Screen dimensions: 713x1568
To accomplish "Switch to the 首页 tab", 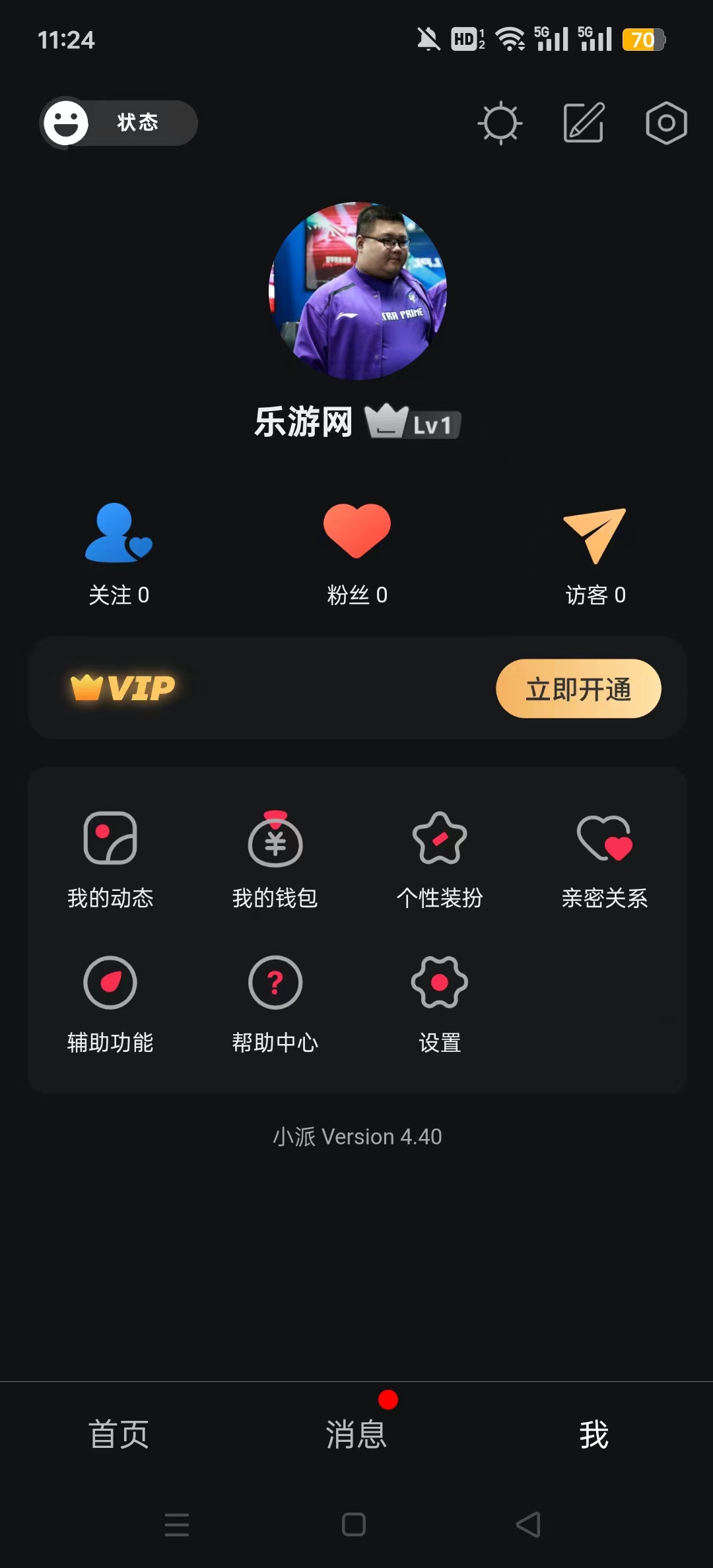I will point(119,1434).
